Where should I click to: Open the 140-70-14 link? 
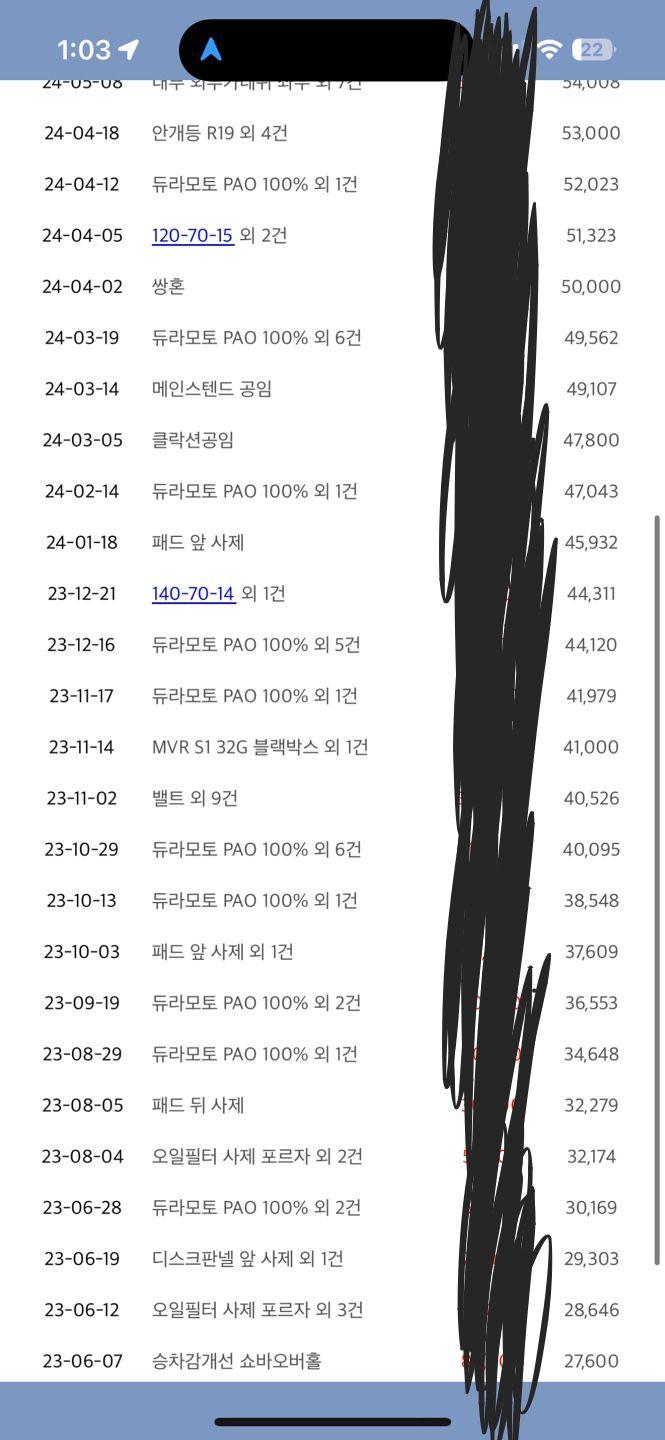193,593
